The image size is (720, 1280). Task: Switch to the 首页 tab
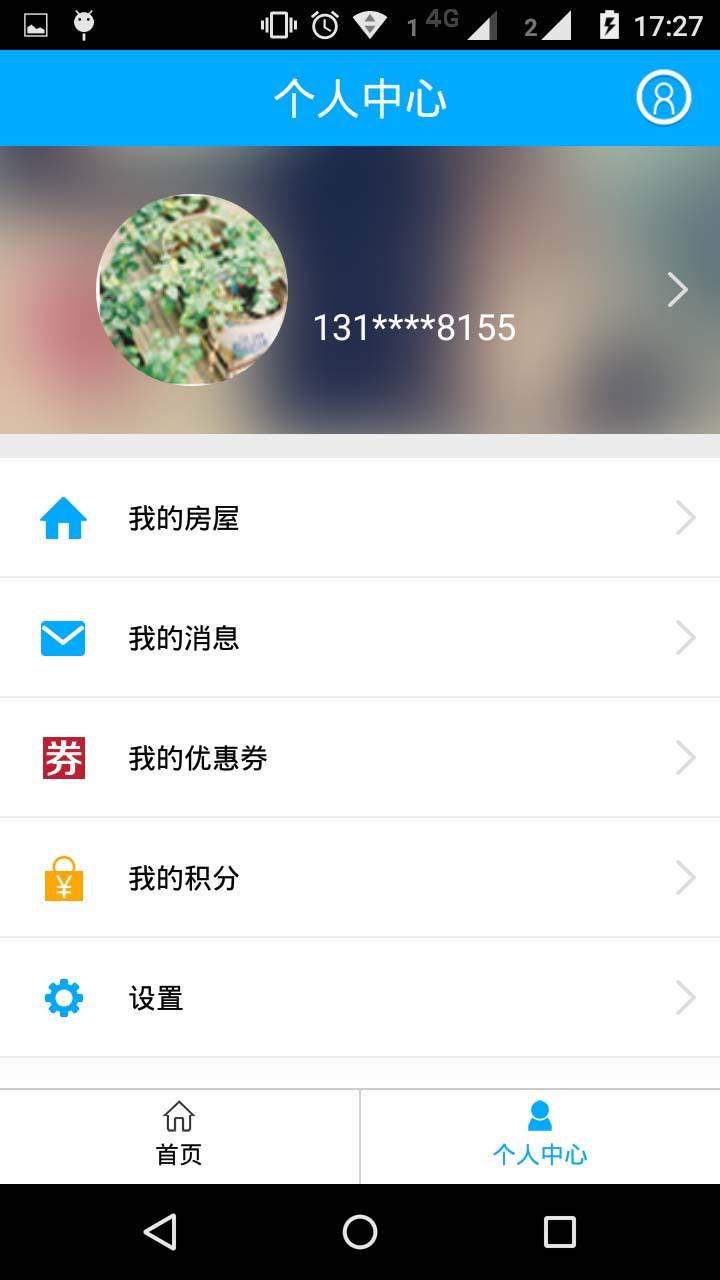pyautogui.click(x=179, y=1137)
